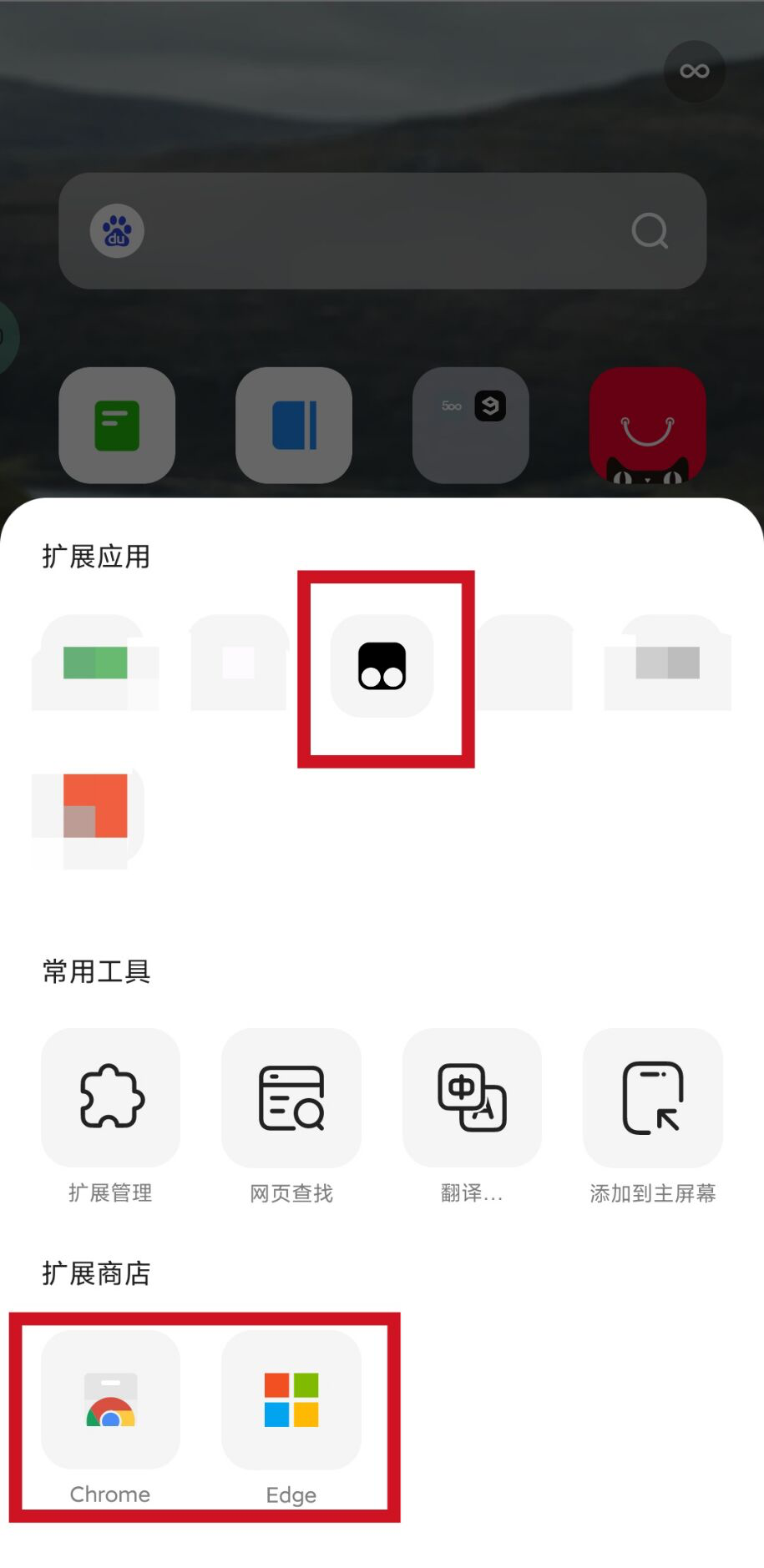Select the second blank extension slot
The height and width of the screenshot is (1568, 764).
pos(238,663)
